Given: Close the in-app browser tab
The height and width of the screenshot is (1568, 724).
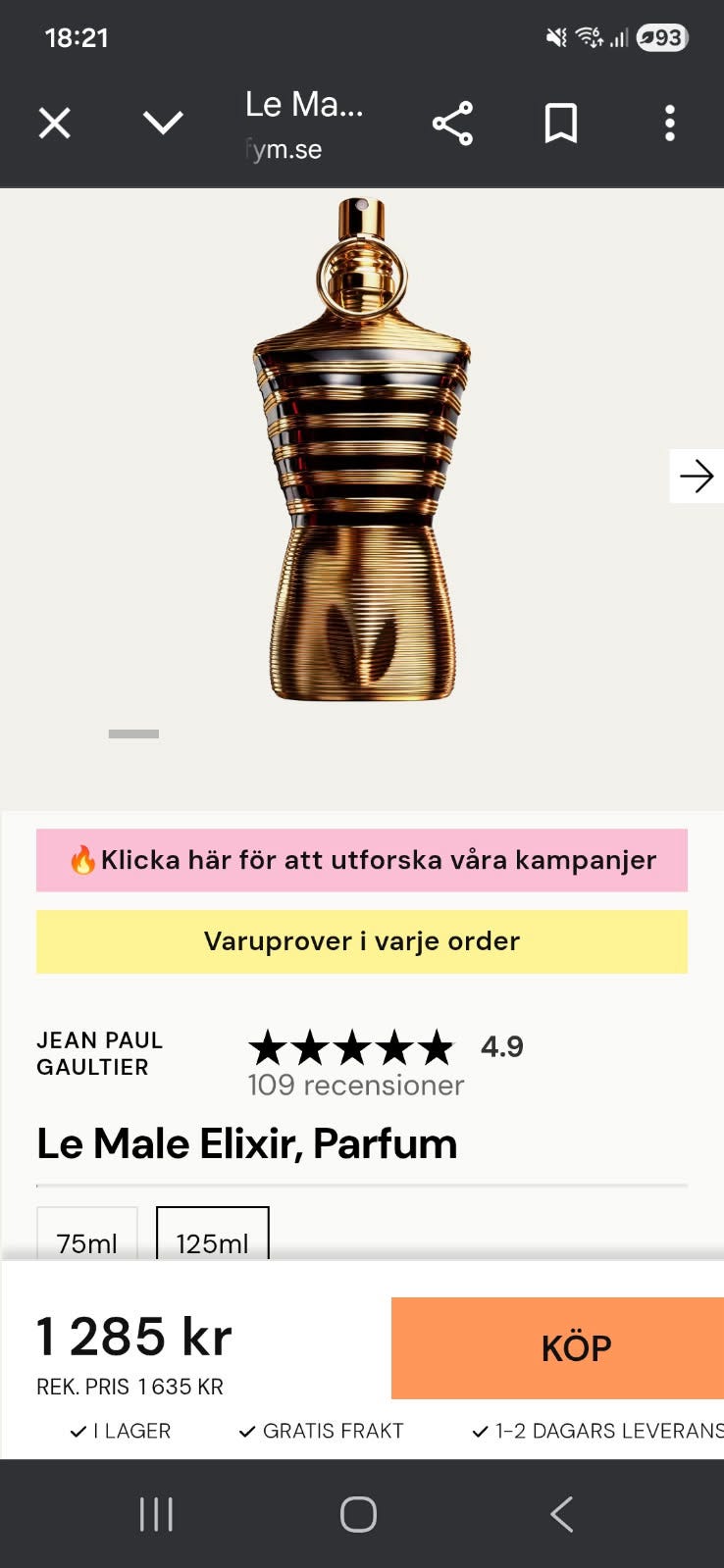Looking at the screenshot, I should (x=55, y=124).
